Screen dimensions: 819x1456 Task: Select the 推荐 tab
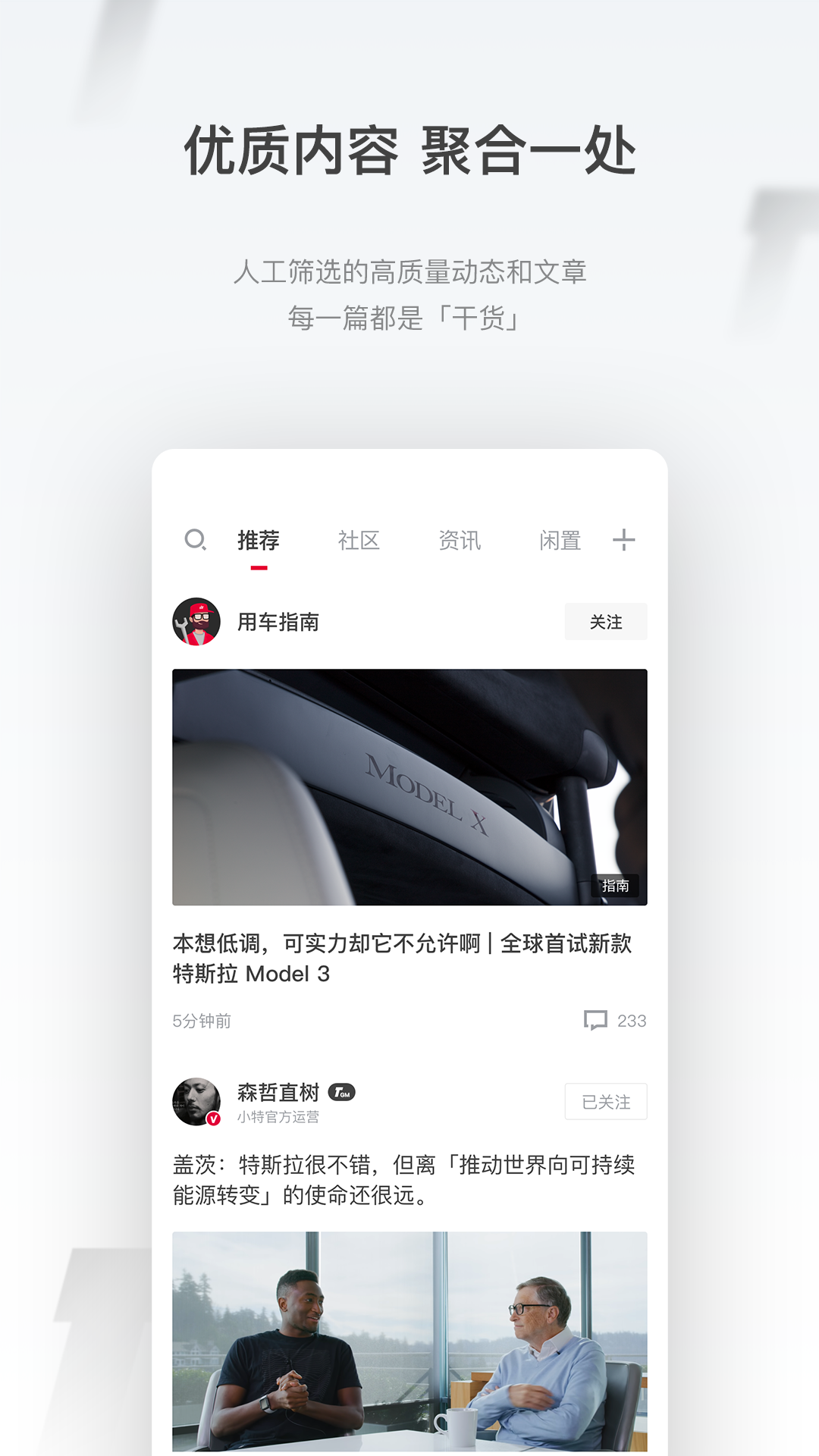coord(259,541)
